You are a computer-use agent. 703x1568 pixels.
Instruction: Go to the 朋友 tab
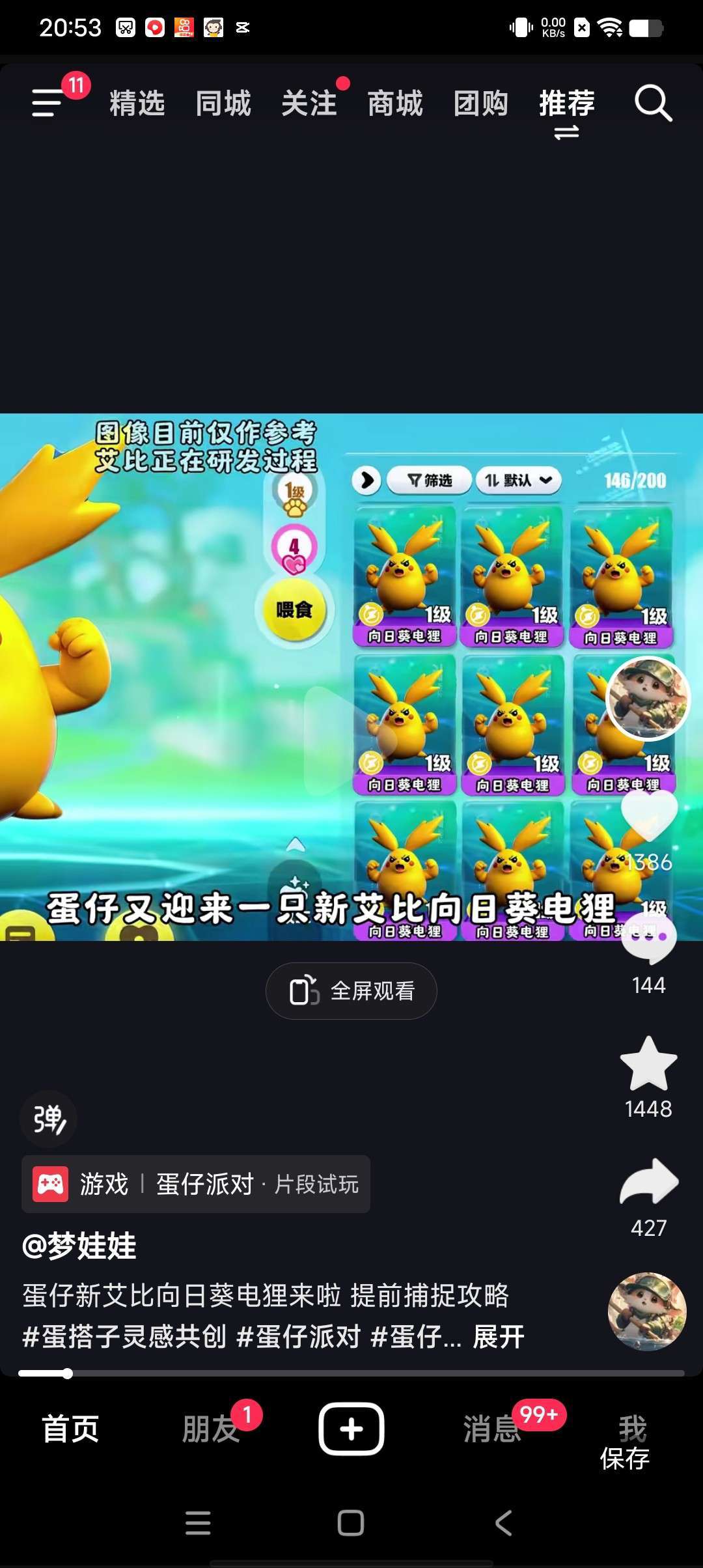210,1429
